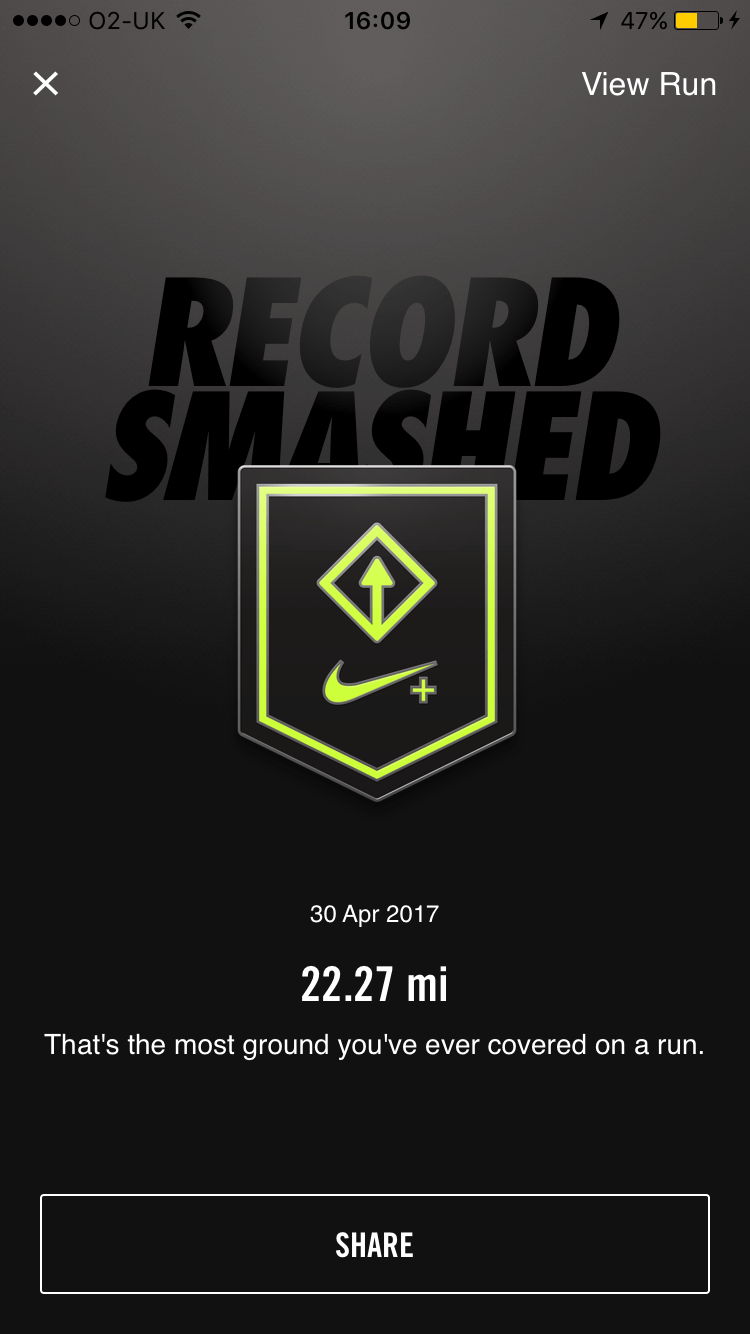
Task: Share the 22.27 mi record
Action: tap(375, 1244)
